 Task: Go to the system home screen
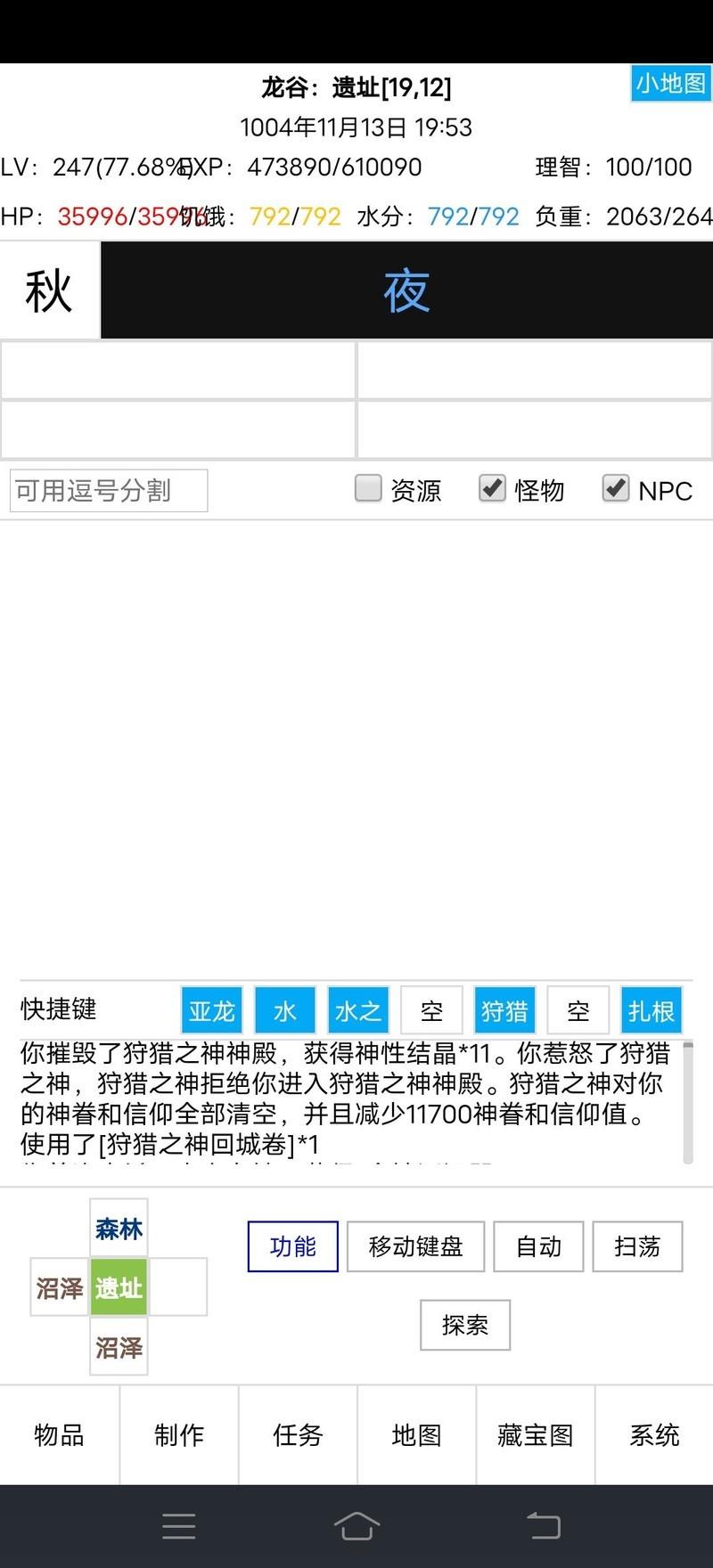356,1526
